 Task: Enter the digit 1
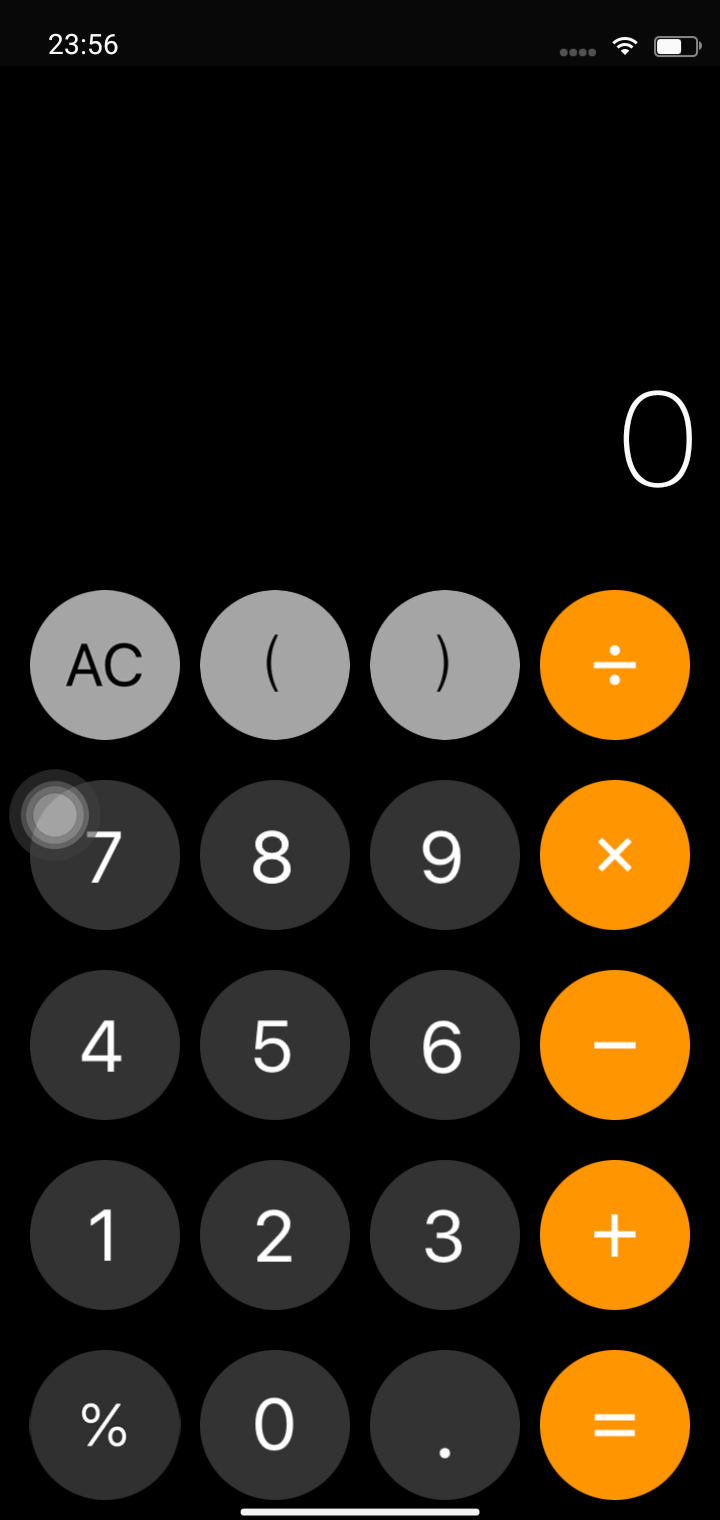(x=105, y=1235)
